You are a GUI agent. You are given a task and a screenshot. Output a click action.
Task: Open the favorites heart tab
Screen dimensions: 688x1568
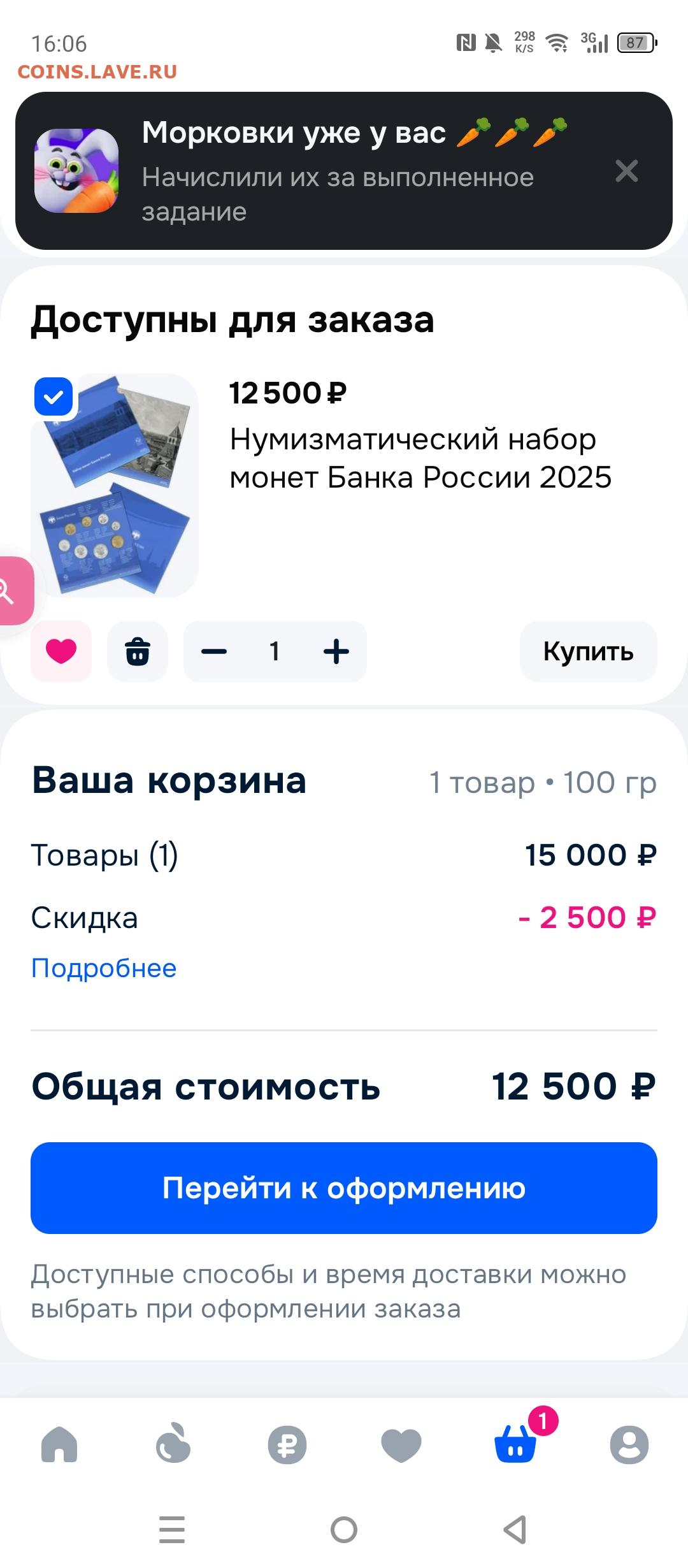point(401,1444)
